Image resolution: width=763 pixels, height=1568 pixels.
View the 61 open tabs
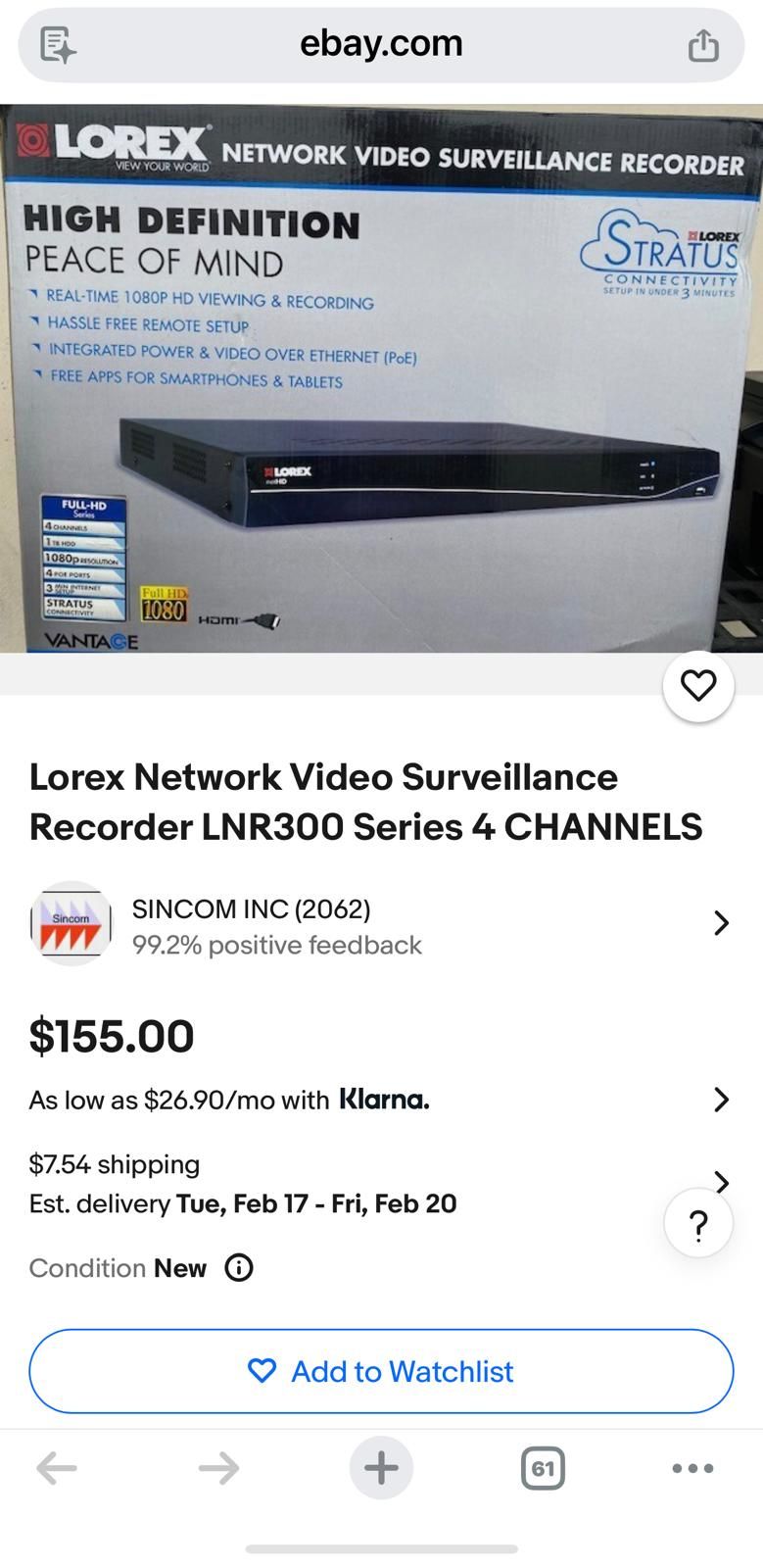543,1468
